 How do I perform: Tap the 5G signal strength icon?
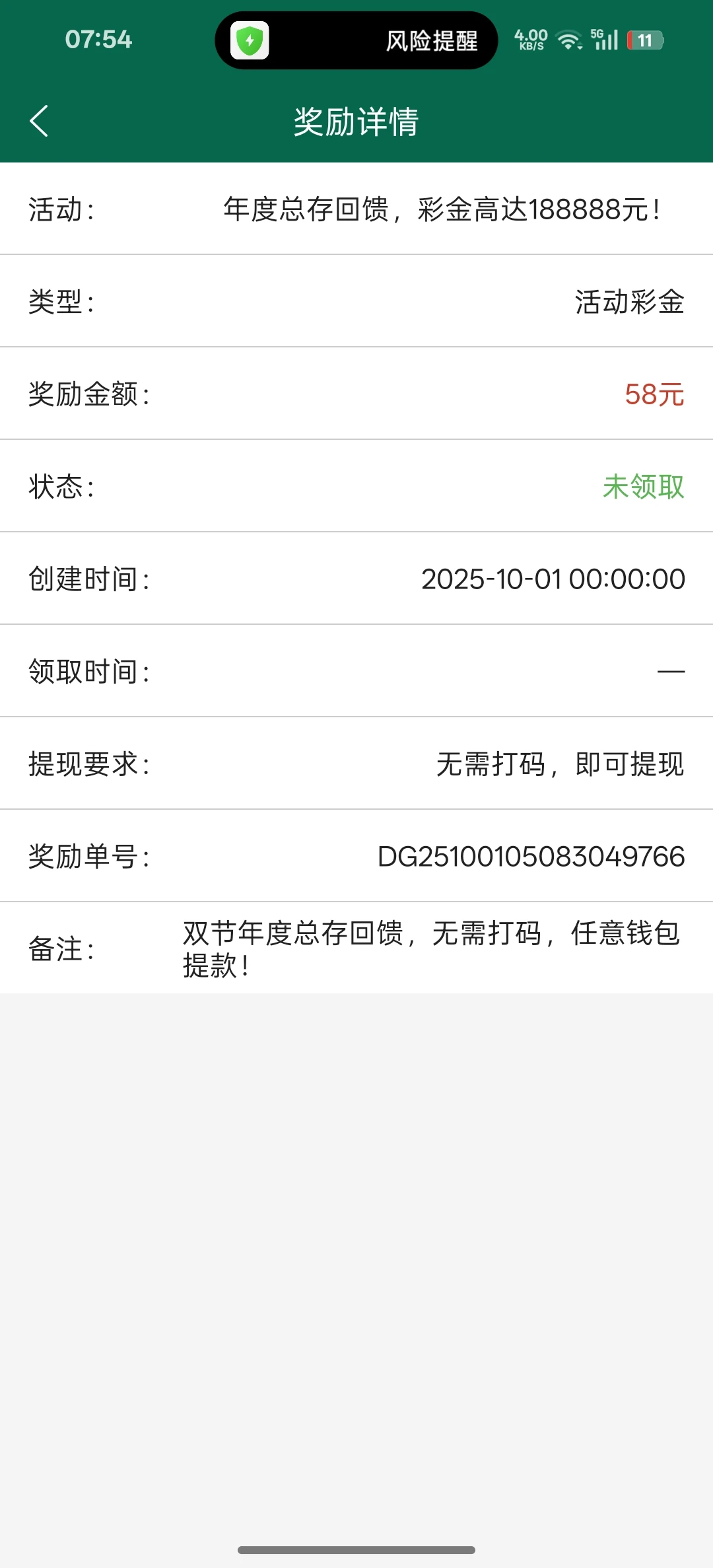click(x=604, y=40)
